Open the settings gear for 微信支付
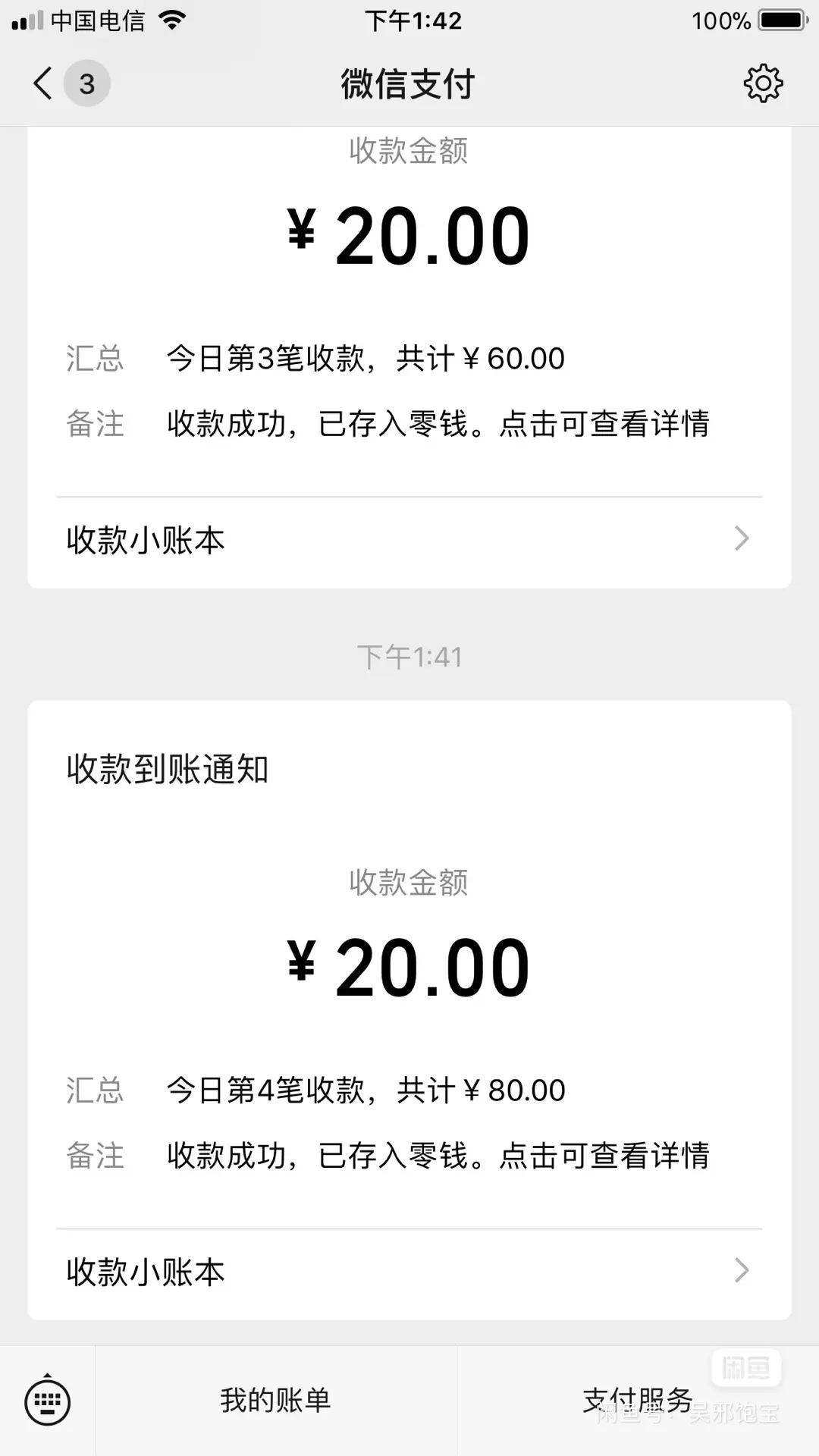The image size is (819, 1456). tap(764, 83)
